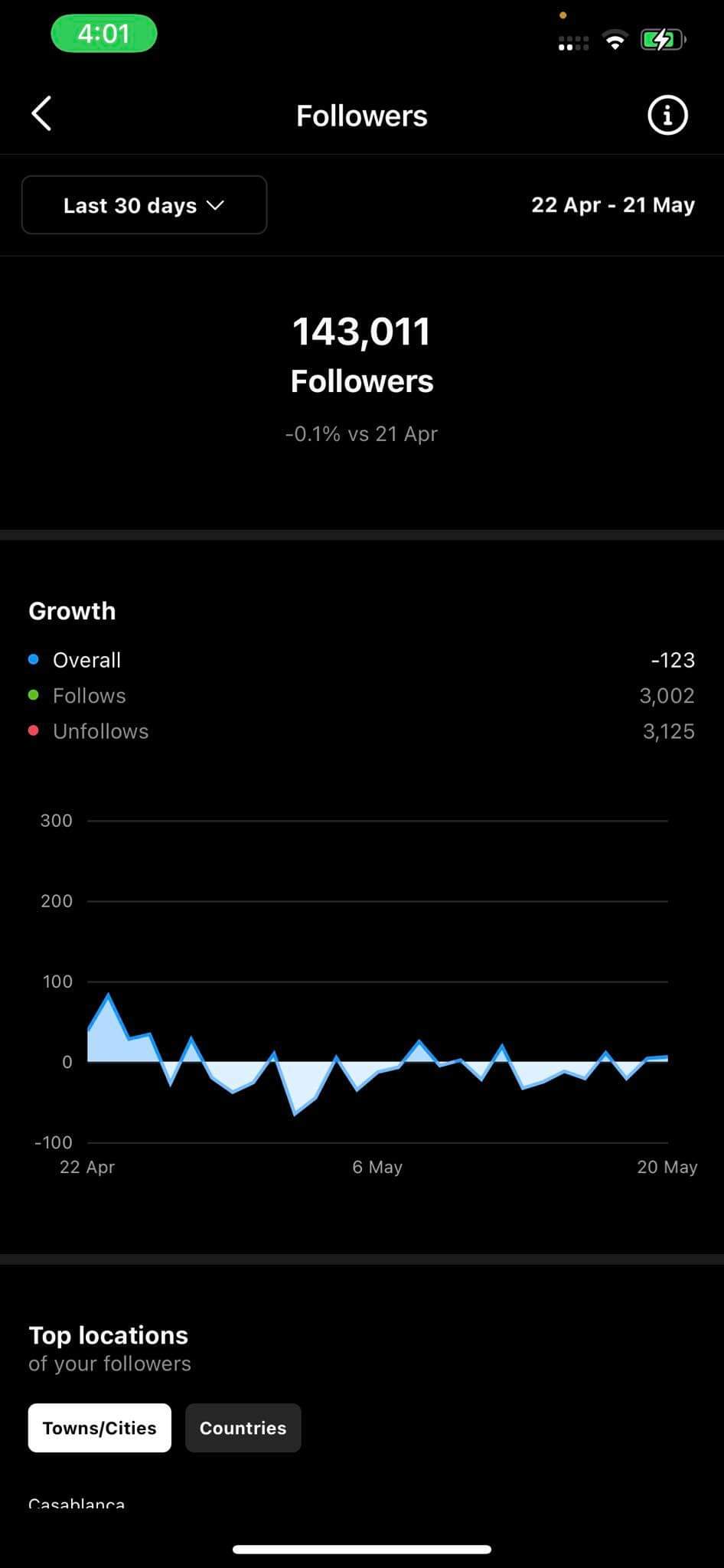Open the info icon about Followers
This screenshot has width=724, height=1568.
click(667, 115)
